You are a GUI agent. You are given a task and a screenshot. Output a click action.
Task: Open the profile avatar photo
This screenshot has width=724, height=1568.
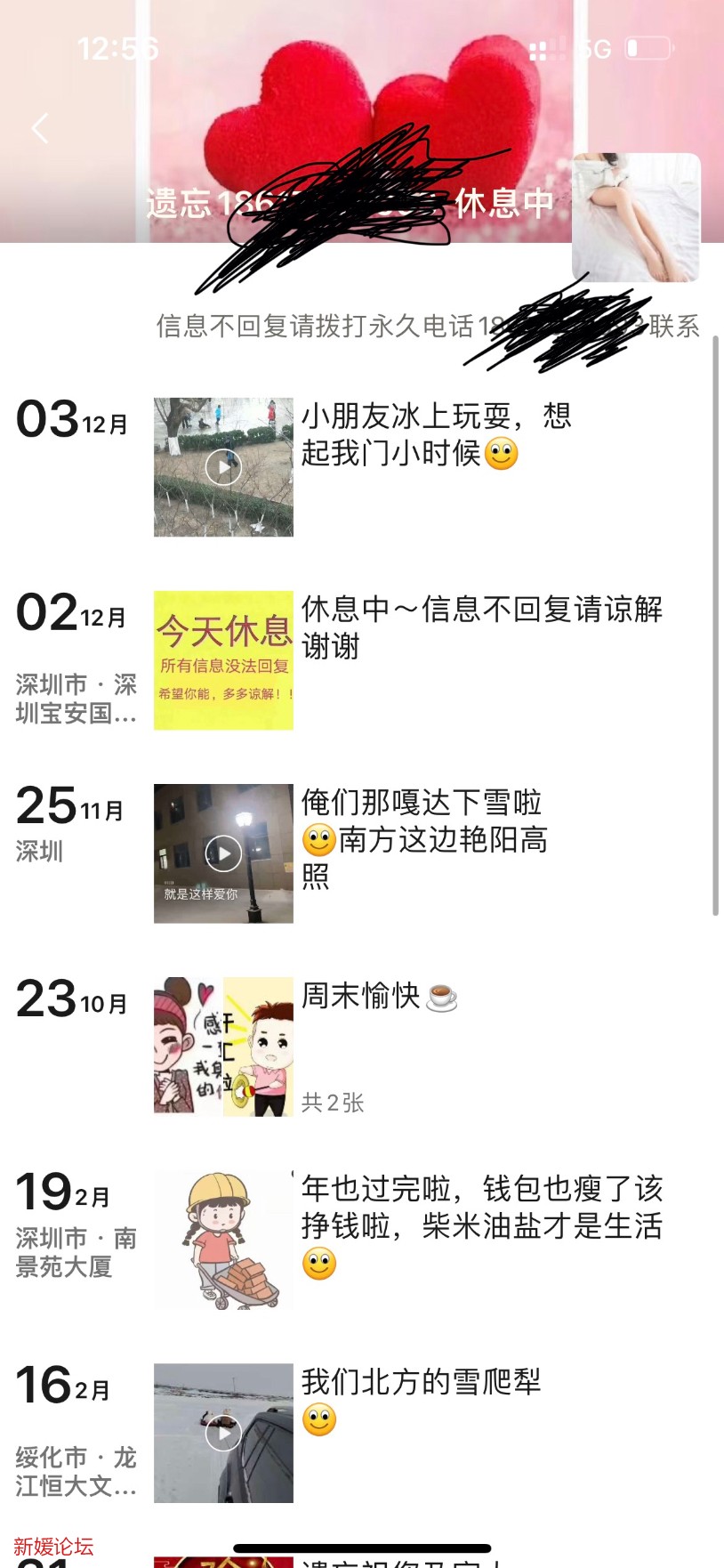point(635,218)
